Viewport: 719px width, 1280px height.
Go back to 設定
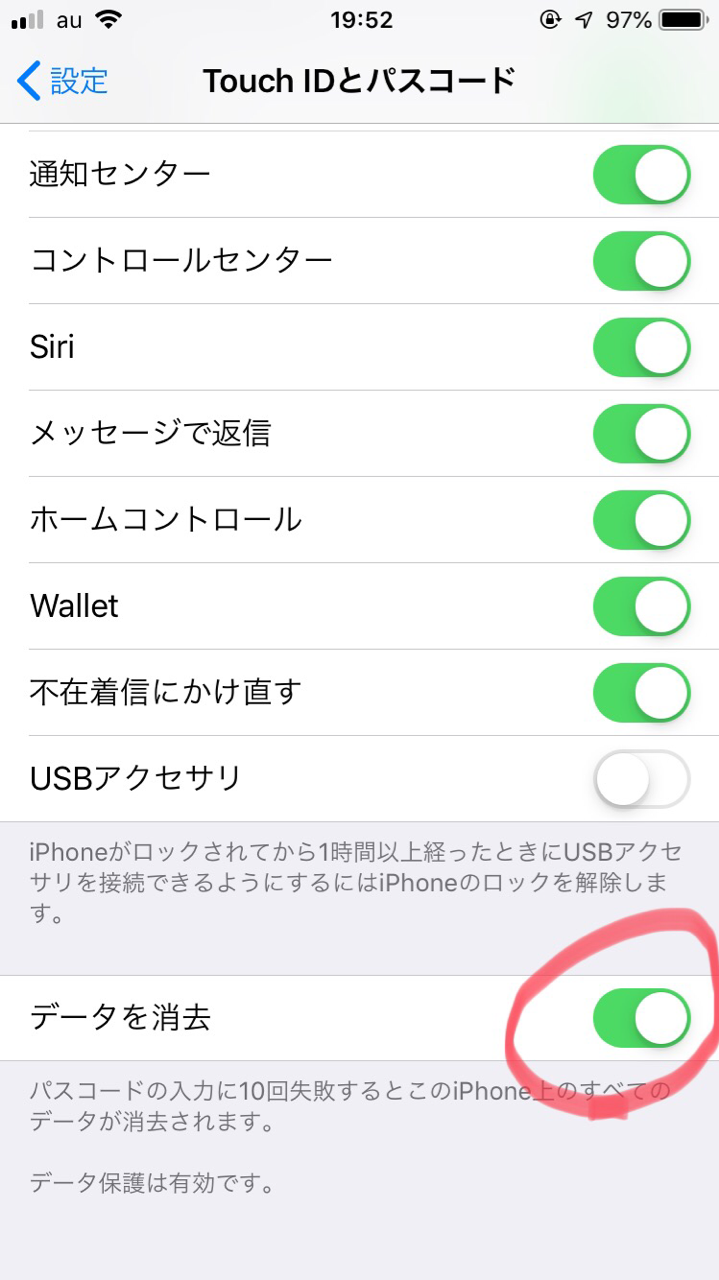click(x=63, y=81)
